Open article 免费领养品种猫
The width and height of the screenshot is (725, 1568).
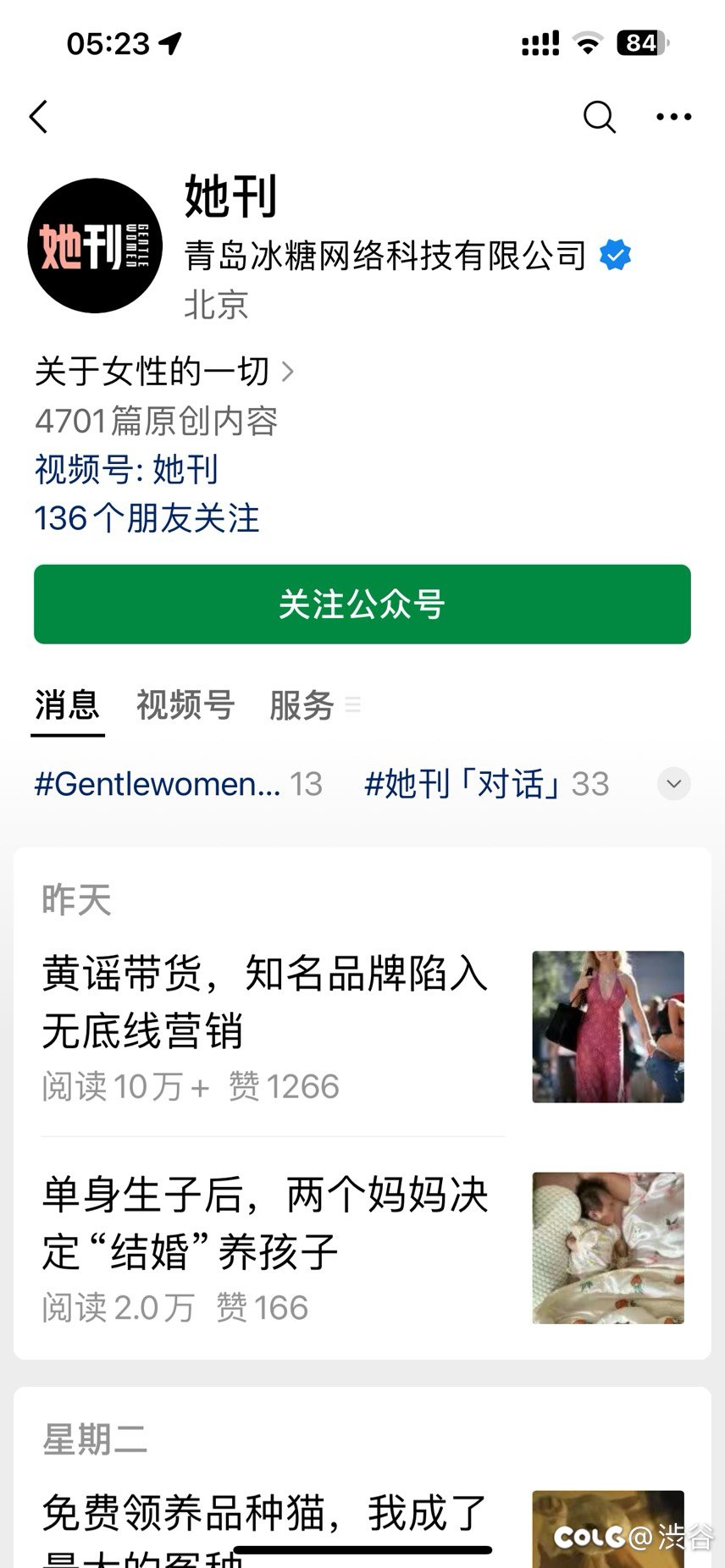click(x=362, y=1524)
